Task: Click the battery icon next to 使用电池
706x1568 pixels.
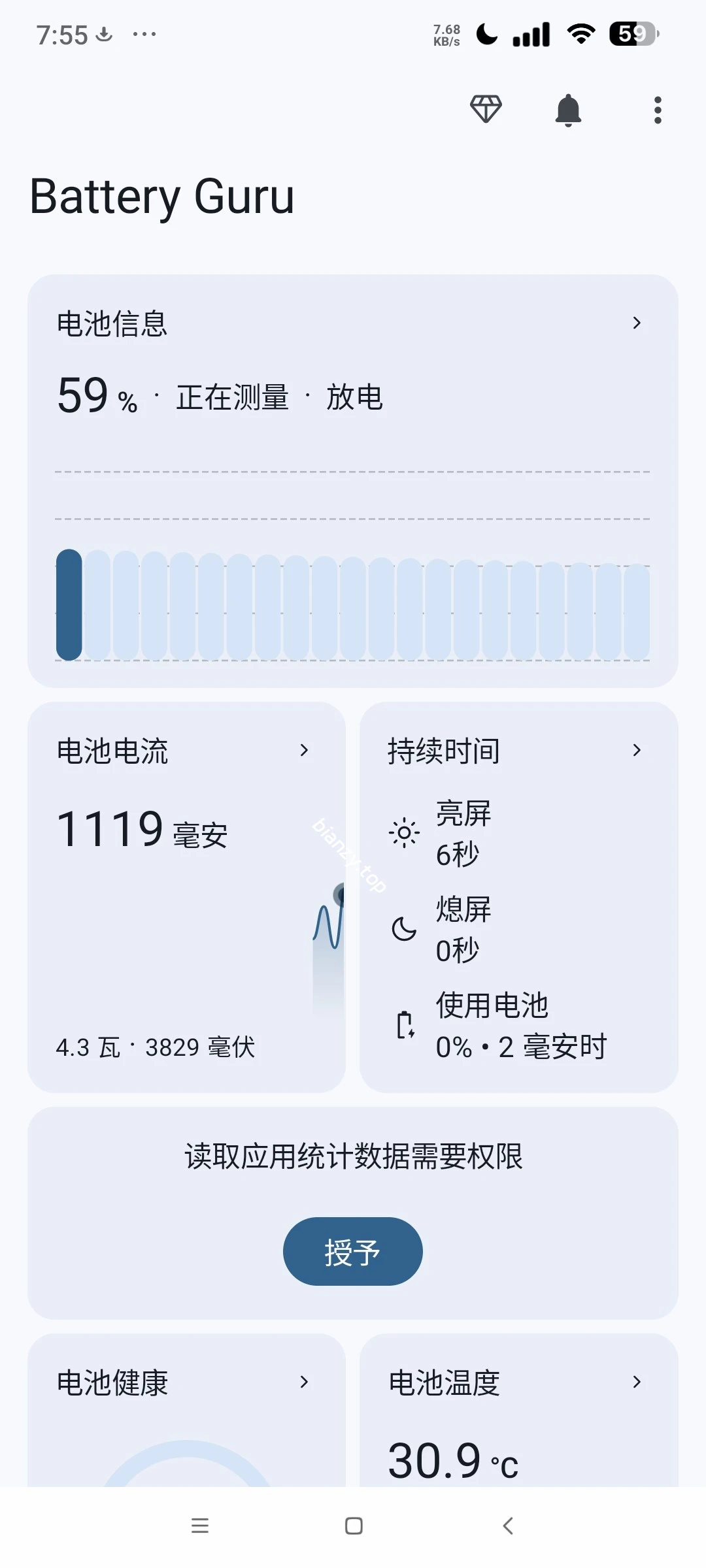Action: (405, 1024)
